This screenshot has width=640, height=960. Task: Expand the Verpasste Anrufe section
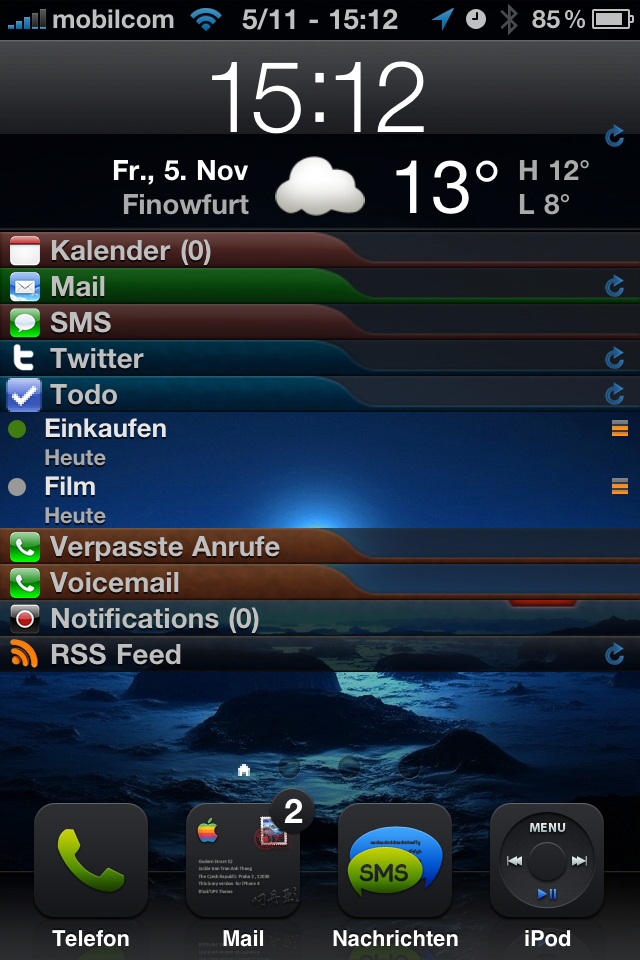coord(164,547)
